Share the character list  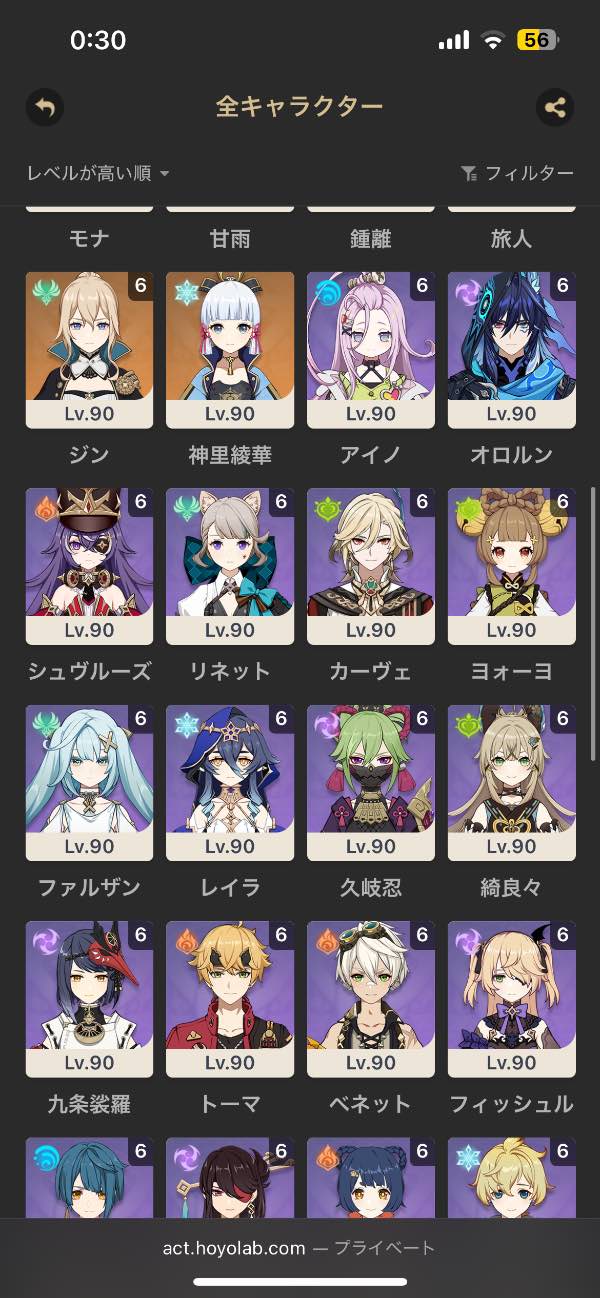click(555, 107)
